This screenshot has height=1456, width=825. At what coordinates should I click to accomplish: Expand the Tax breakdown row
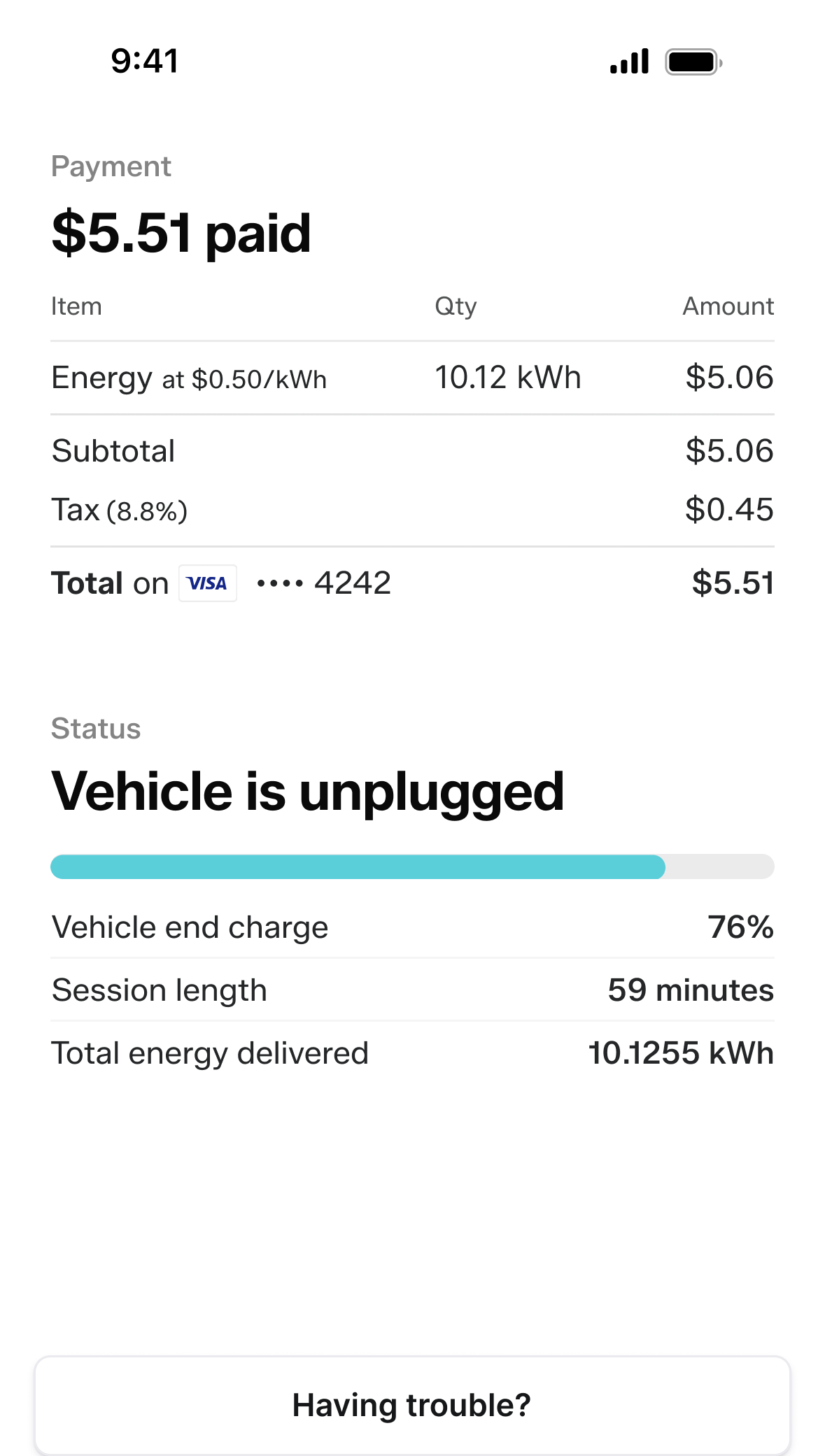coord(412,510)
